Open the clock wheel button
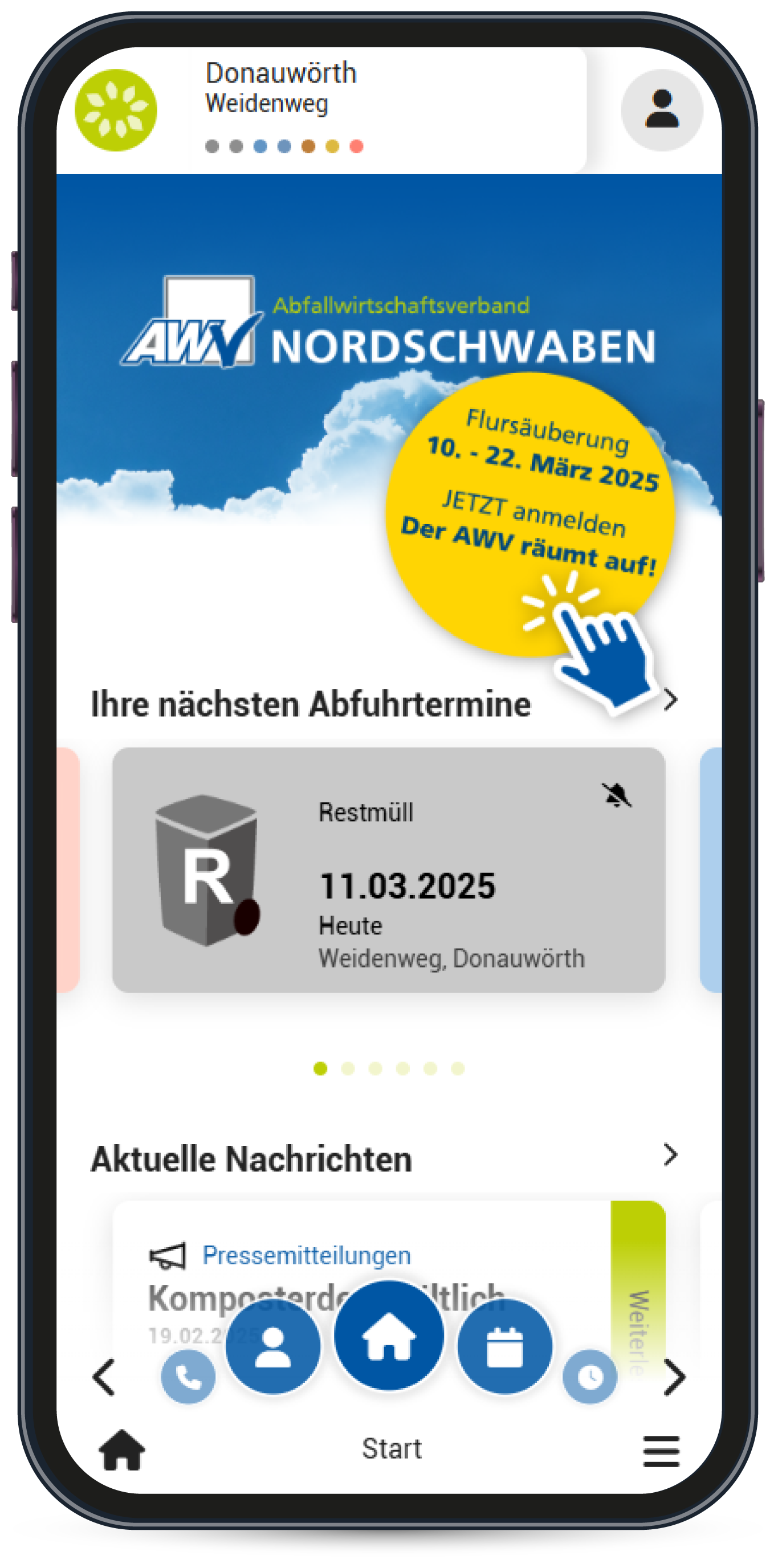774x1568 pixels. pyautogui.click(x=589, y=1377)
